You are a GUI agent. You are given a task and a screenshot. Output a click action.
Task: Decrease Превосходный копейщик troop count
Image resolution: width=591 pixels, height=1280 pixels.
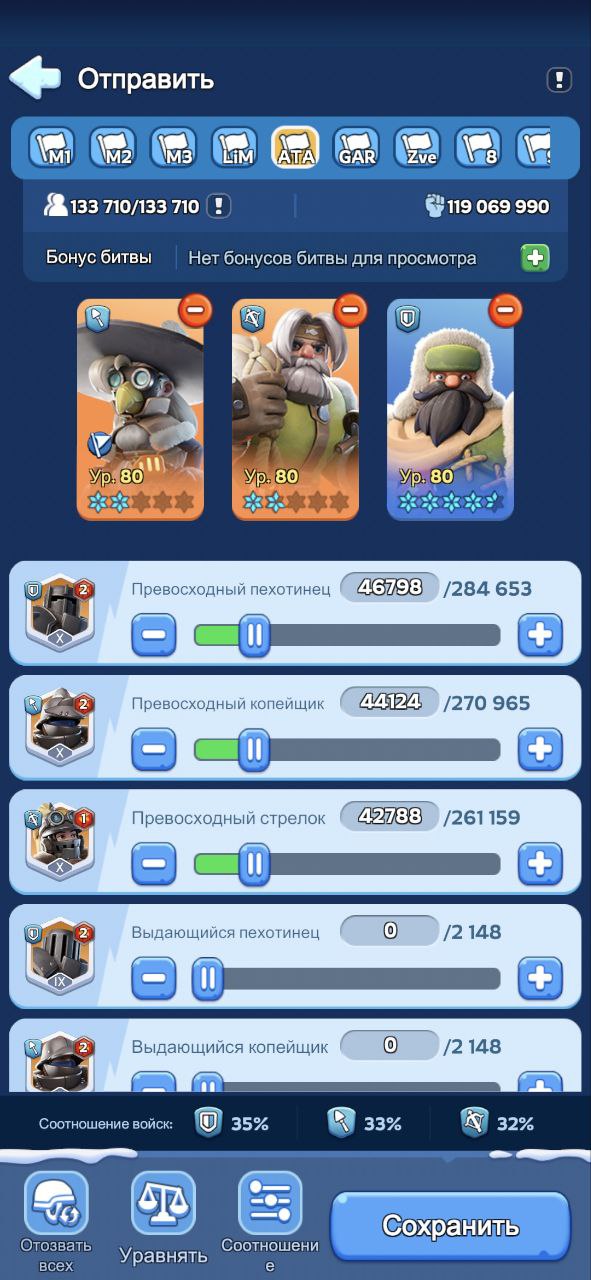pos(154,749)
